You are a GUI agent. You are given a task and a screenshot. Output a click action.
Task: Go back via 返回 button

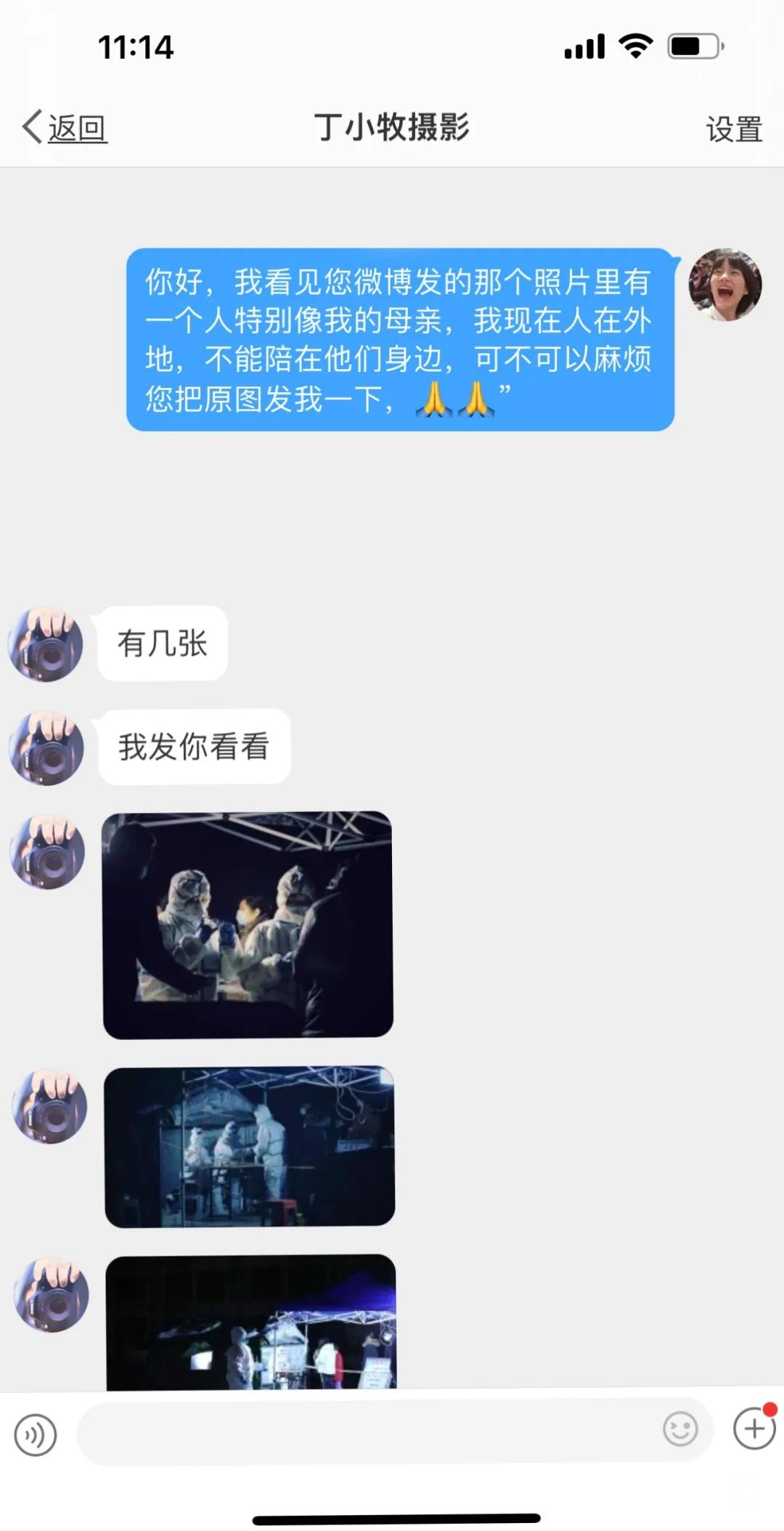point(65,129)
